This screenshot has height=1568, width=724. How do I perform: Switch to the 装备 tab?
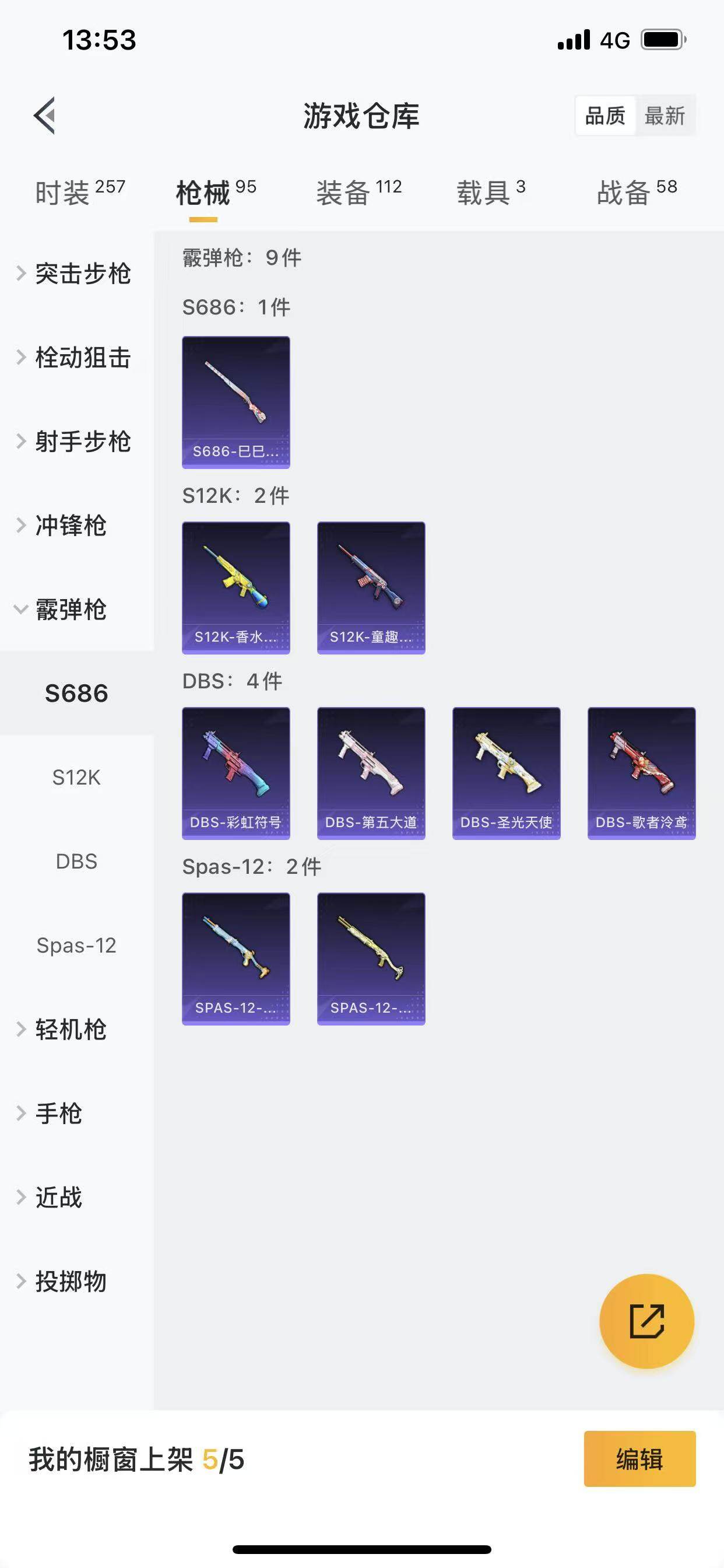(x=359, y=192)
